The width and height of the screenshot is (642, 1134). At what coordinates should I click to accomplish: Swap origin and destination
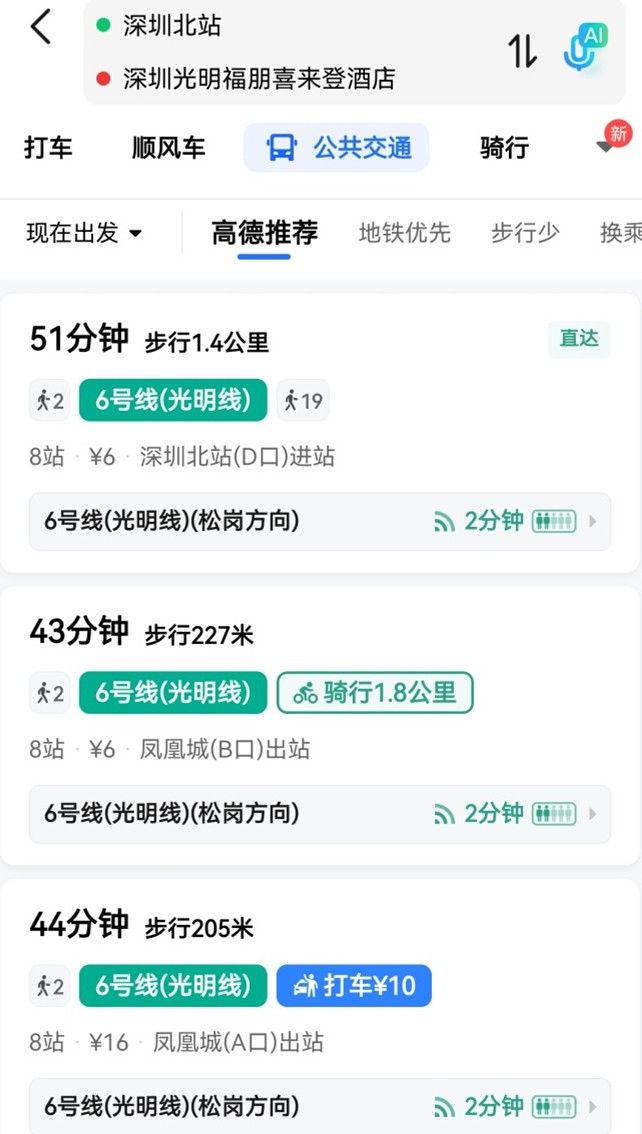[522, 51]
